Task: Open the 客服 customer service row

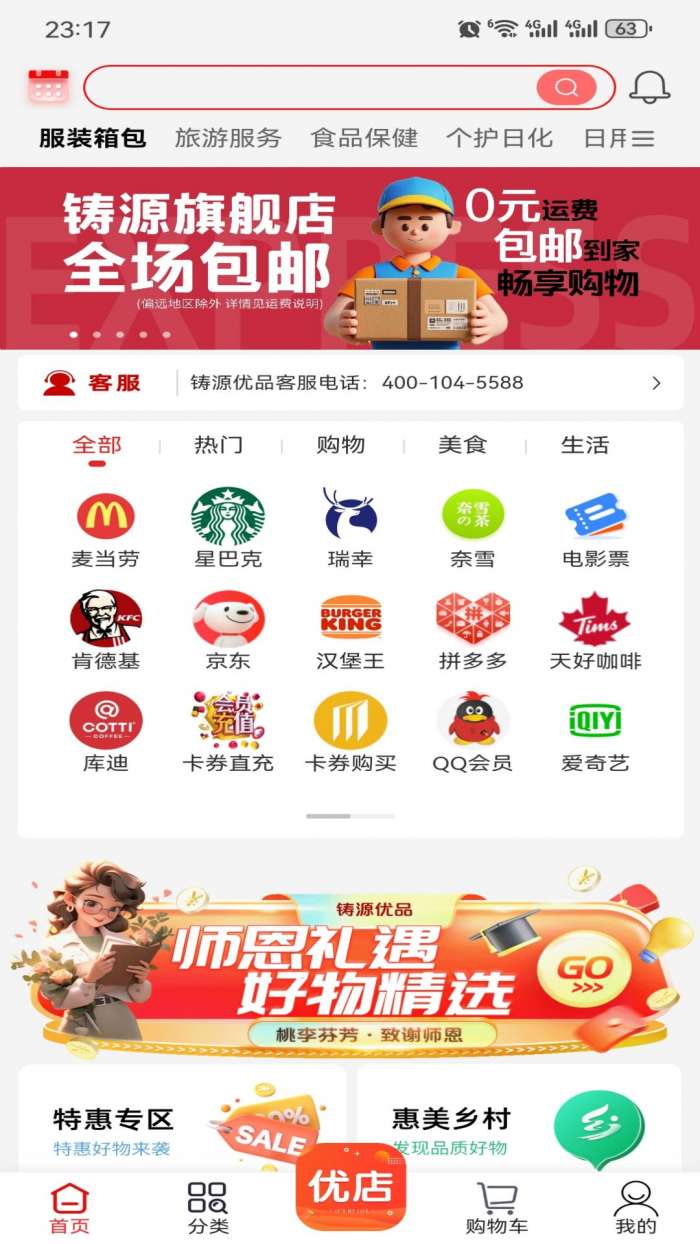Action: (x=349, y=383)
